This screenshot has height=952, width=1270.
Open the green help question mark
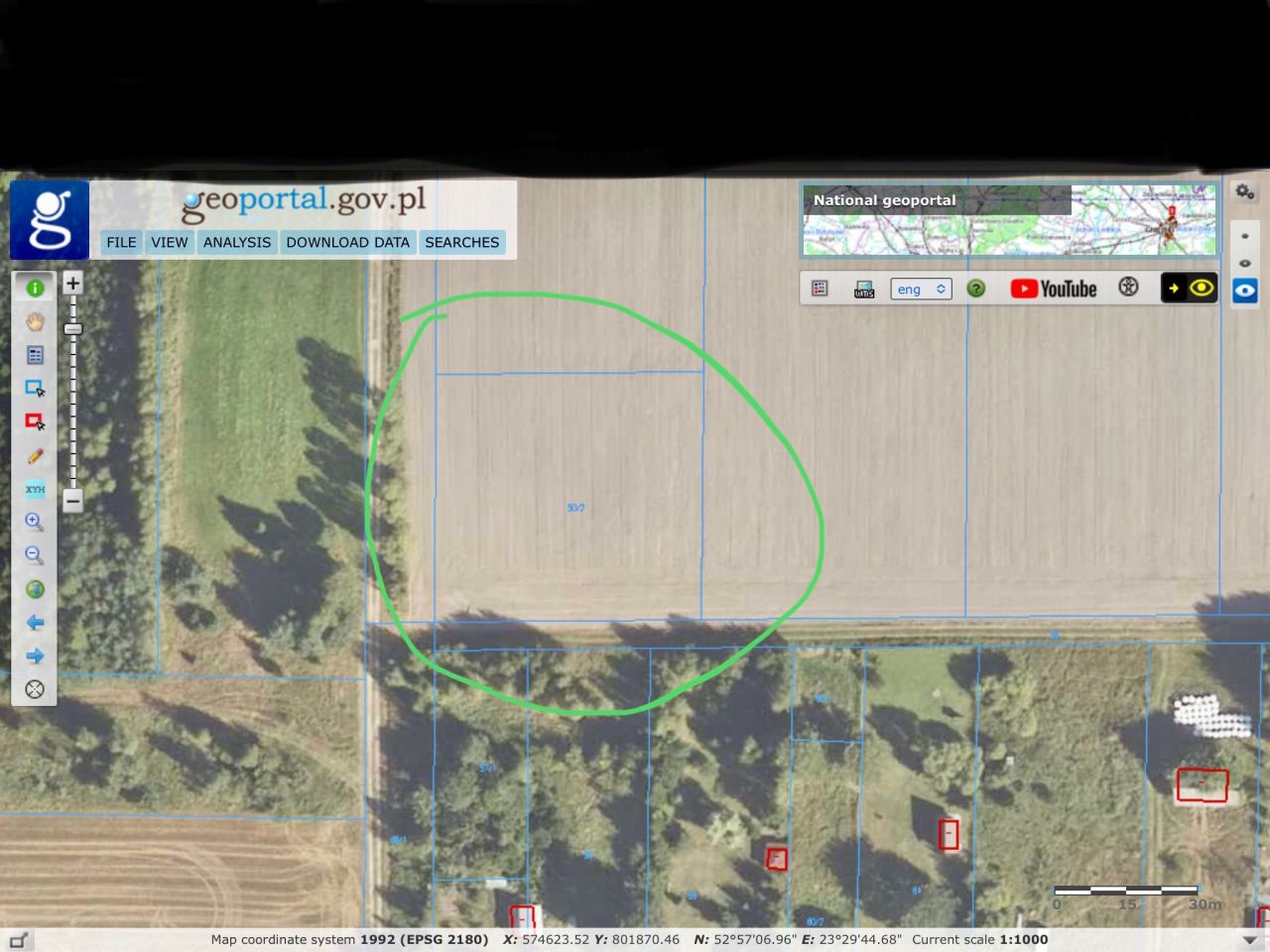click(976, 289)
